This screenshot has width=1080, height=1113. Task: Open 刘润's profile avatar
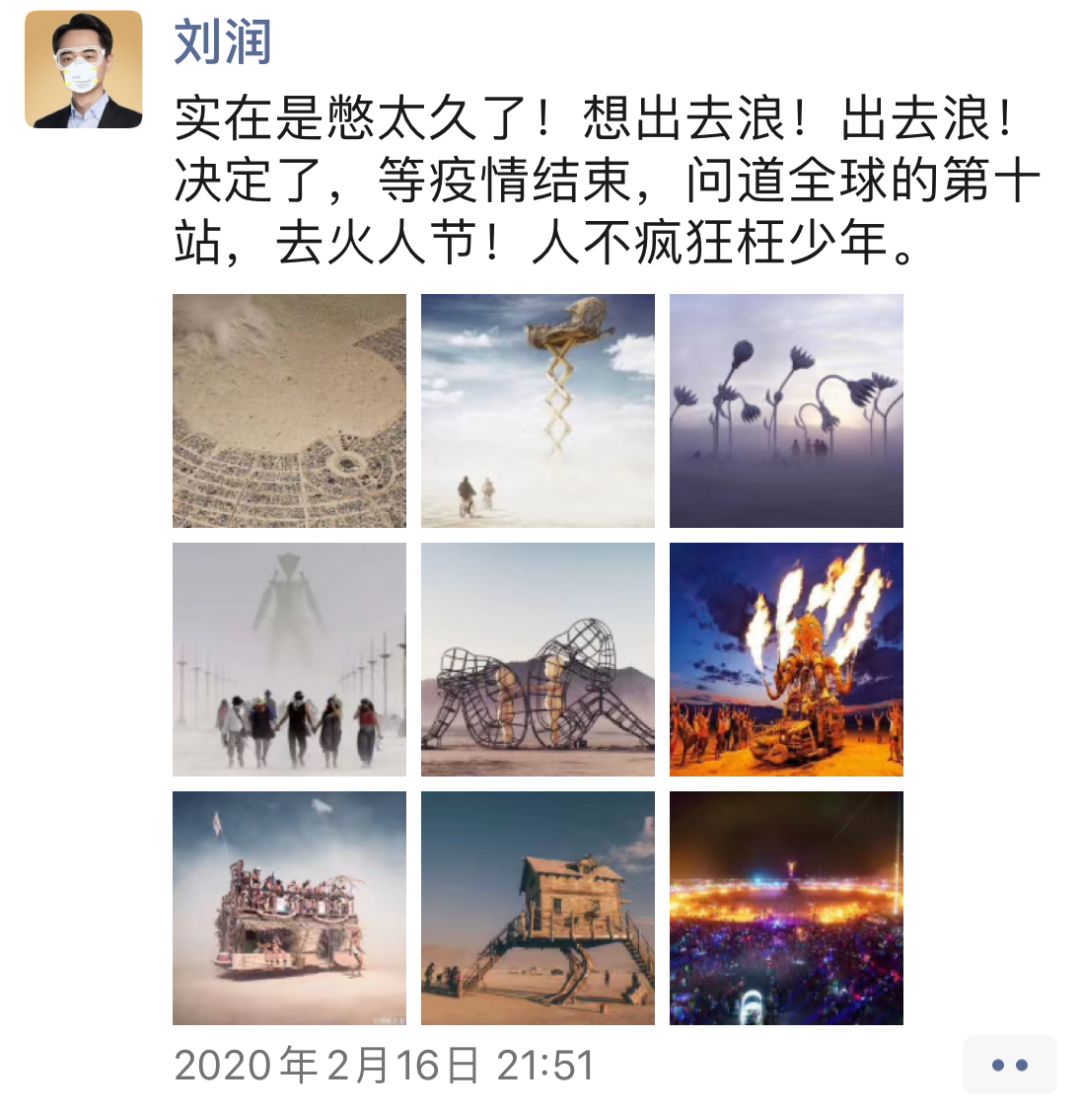[83, 69]
